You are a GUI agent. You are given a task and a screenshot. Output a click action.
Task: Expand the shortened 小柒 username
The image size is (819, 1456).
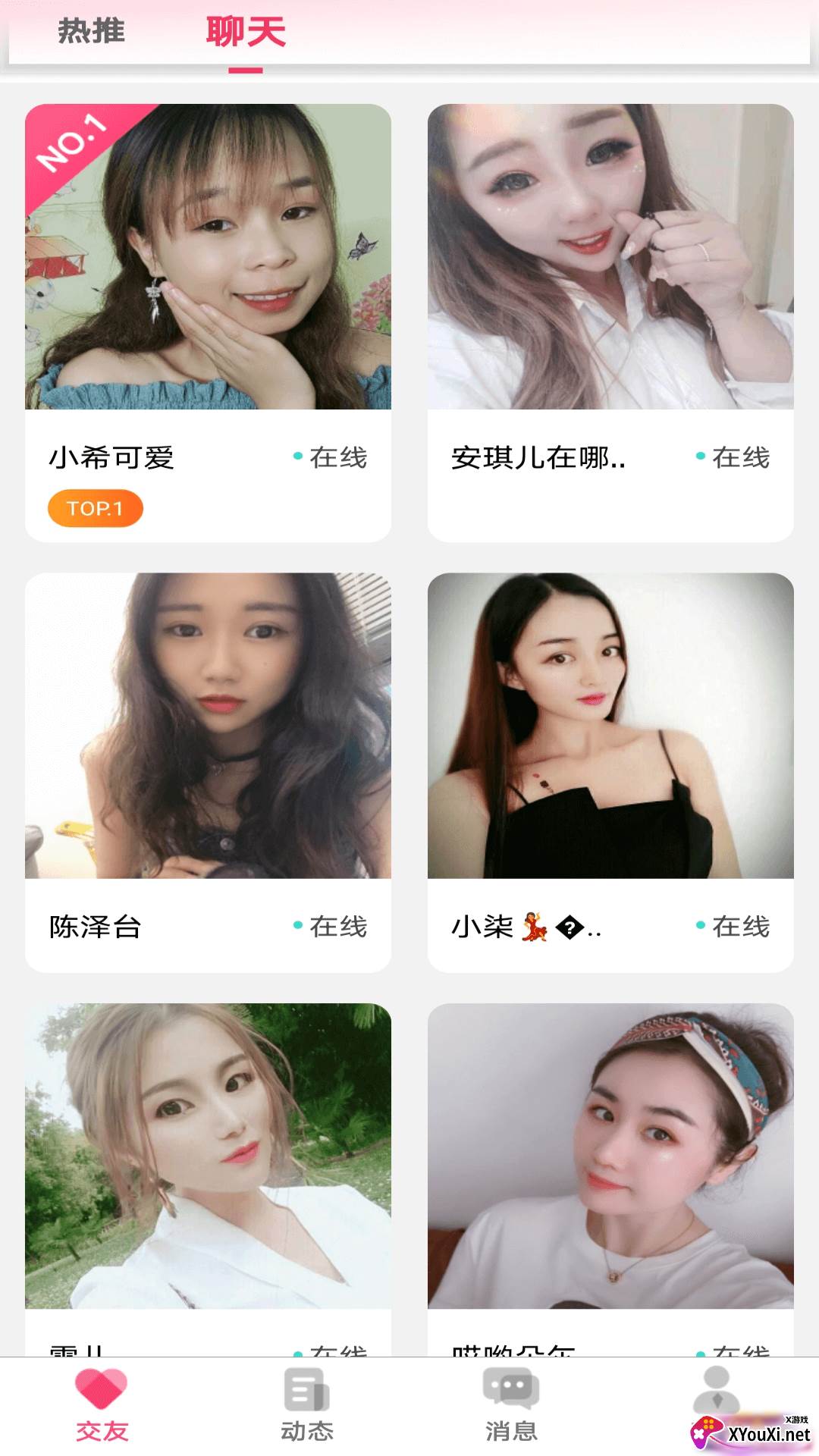click(523, 926)
